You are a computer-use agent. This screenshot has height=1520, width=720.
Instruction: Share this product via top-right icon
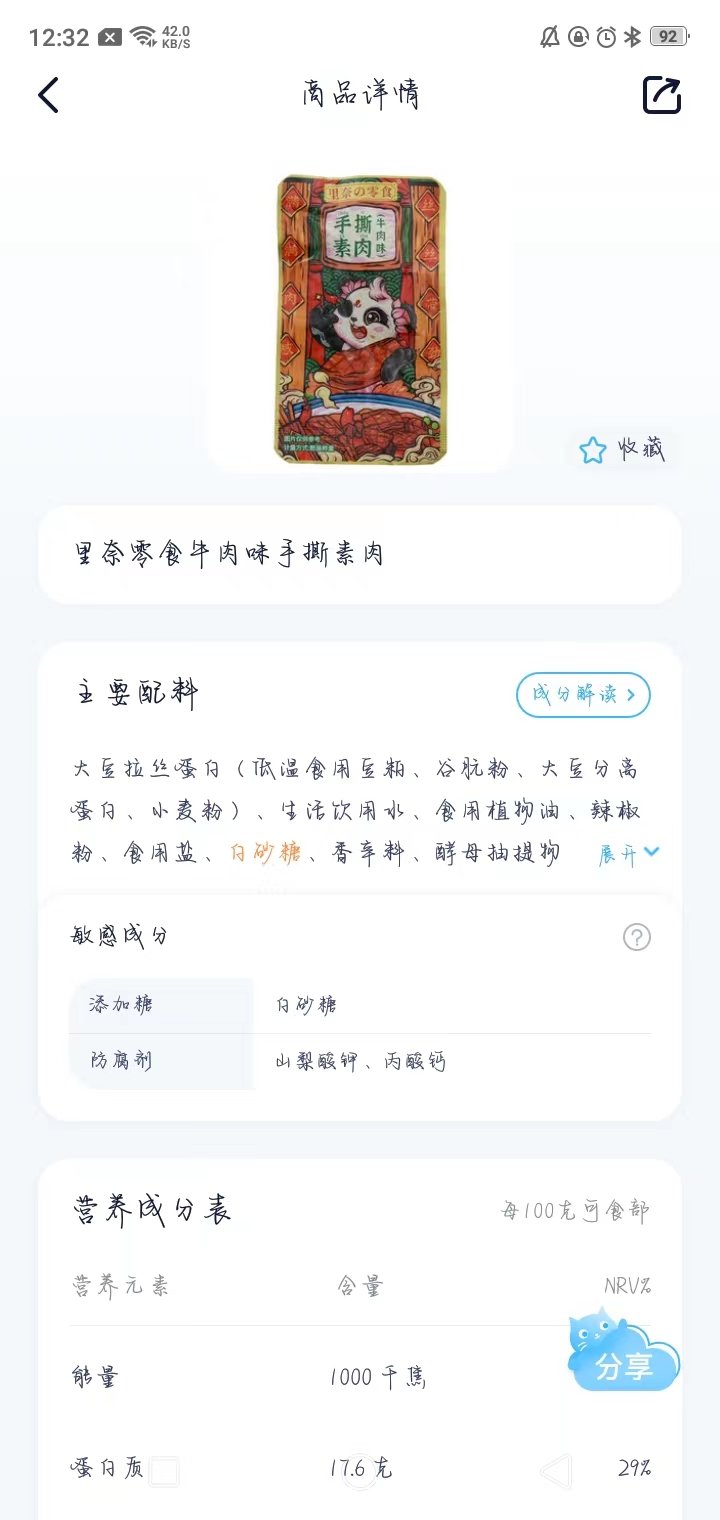pyautogui.click(x=661, y=95)
